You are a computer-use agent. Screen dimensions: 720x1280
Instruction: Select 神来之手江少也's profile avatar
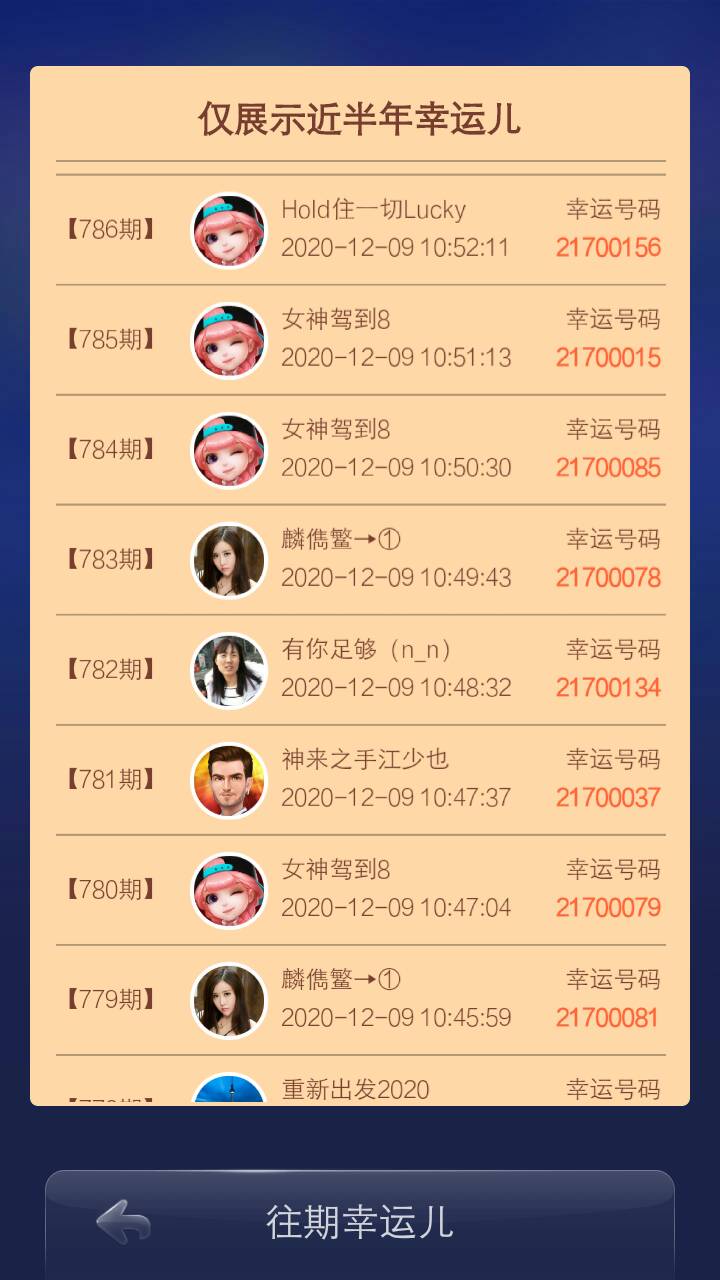coord(229,780)
